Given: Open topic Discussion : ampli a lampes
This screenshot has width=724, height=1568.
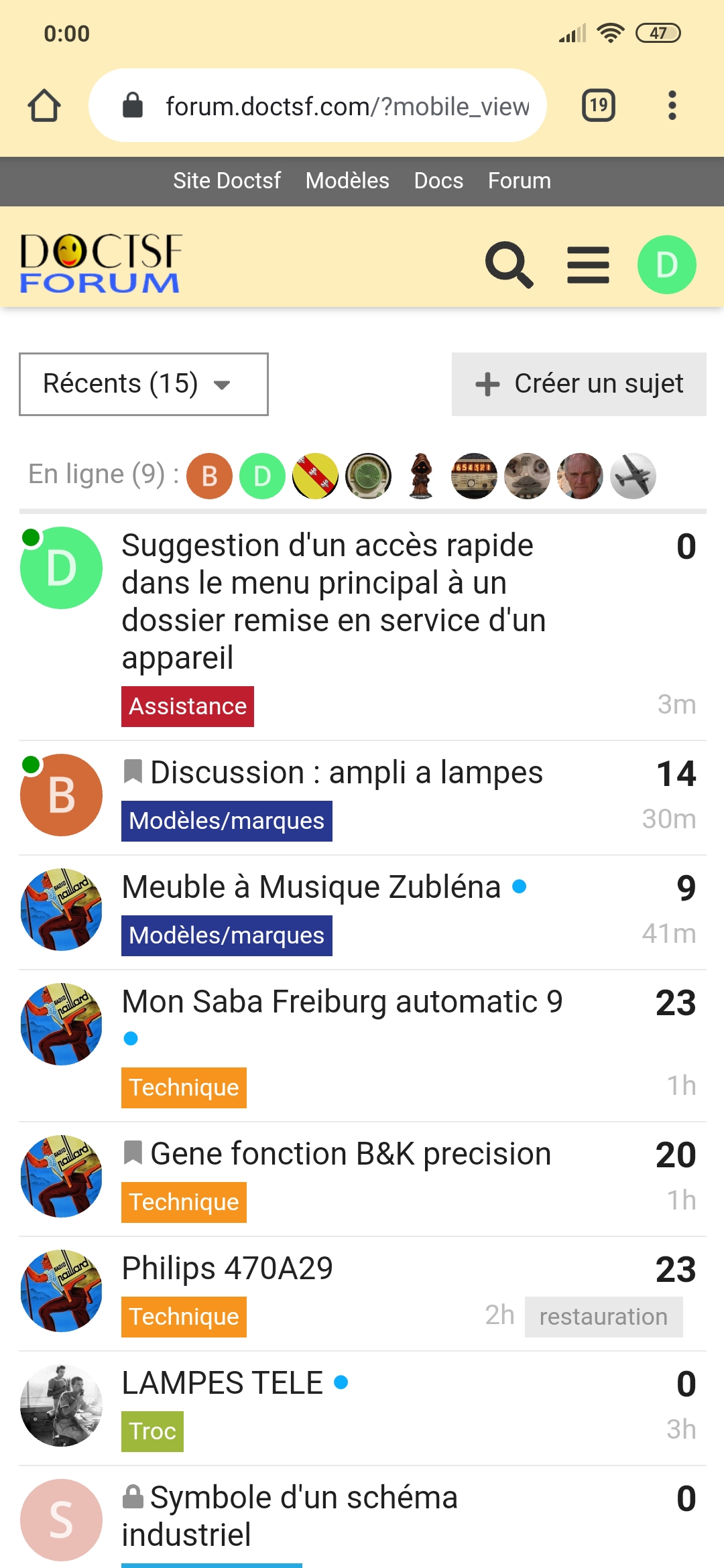Looking at the screenshot, I should [347, 773].
